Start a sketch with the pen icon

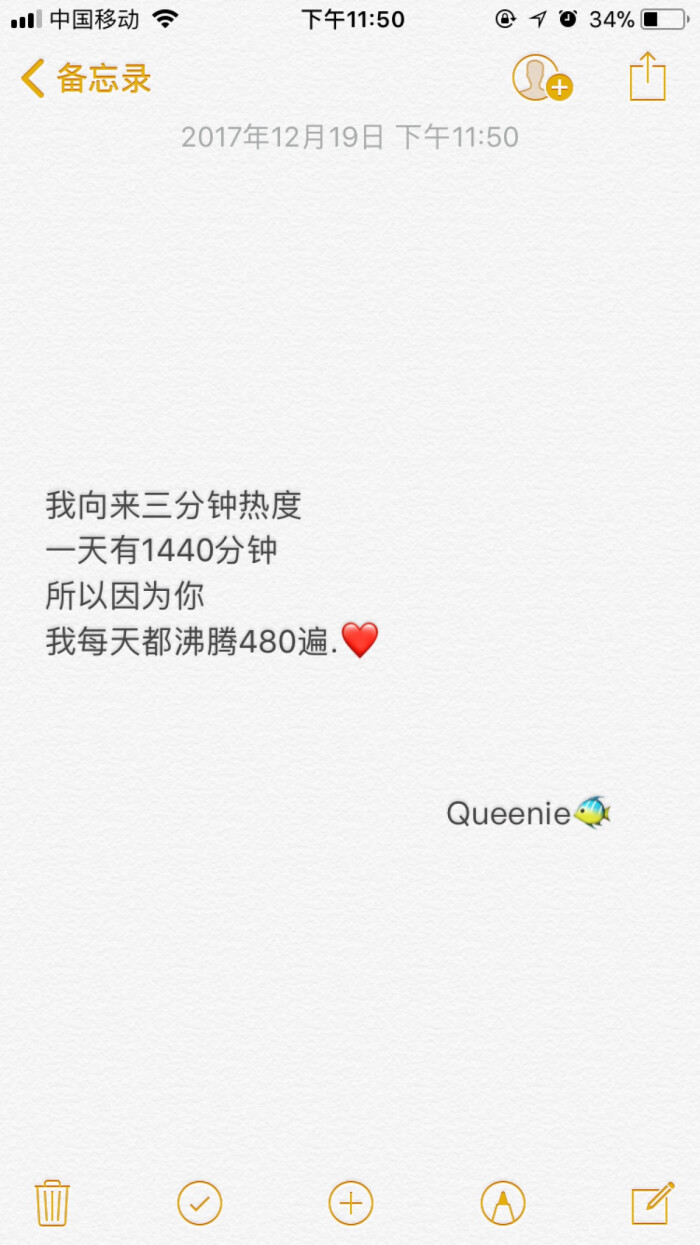502,1202
